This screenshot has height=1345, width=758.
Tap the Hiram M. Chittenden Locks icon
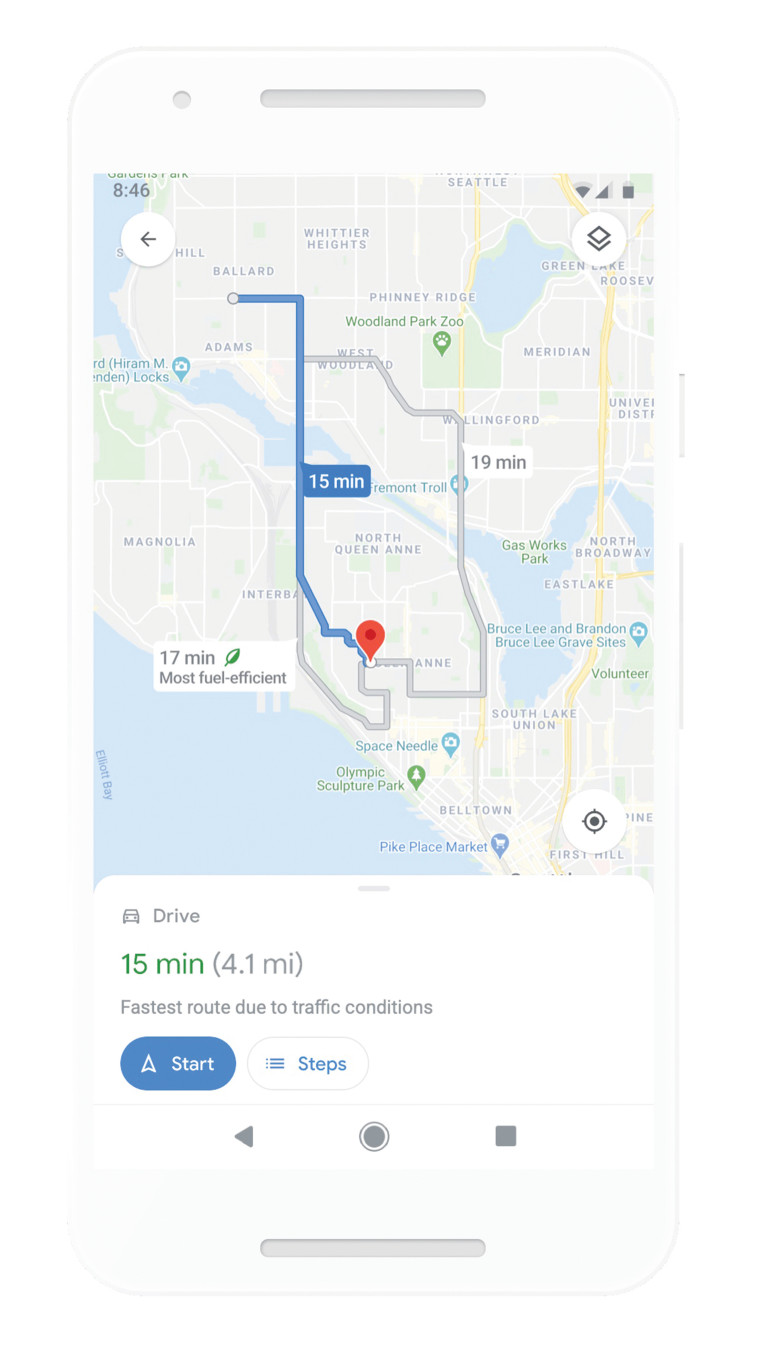tap(181, 367)
